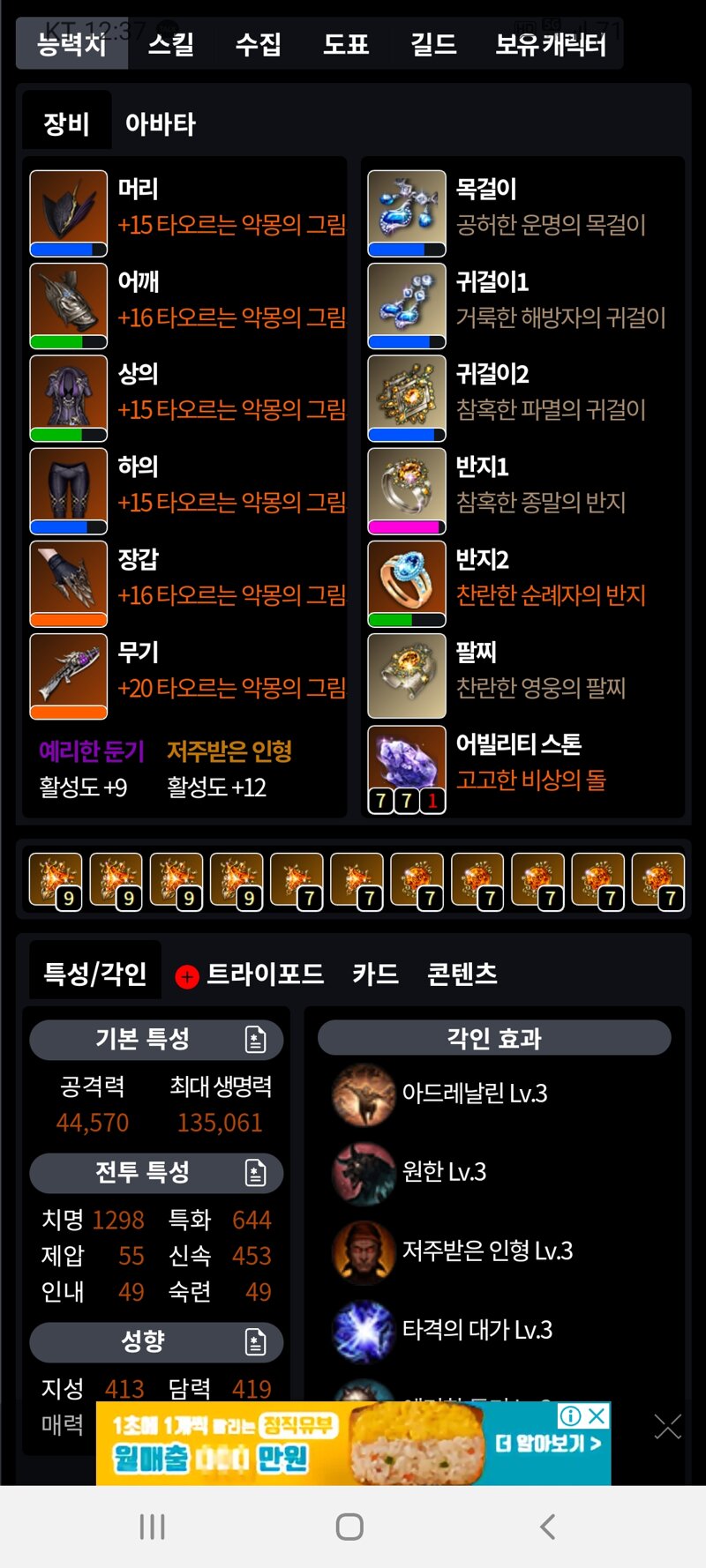Open the 트라이포드 tab
This screenshot has width=706, height=1568.
tap(263, 974)
